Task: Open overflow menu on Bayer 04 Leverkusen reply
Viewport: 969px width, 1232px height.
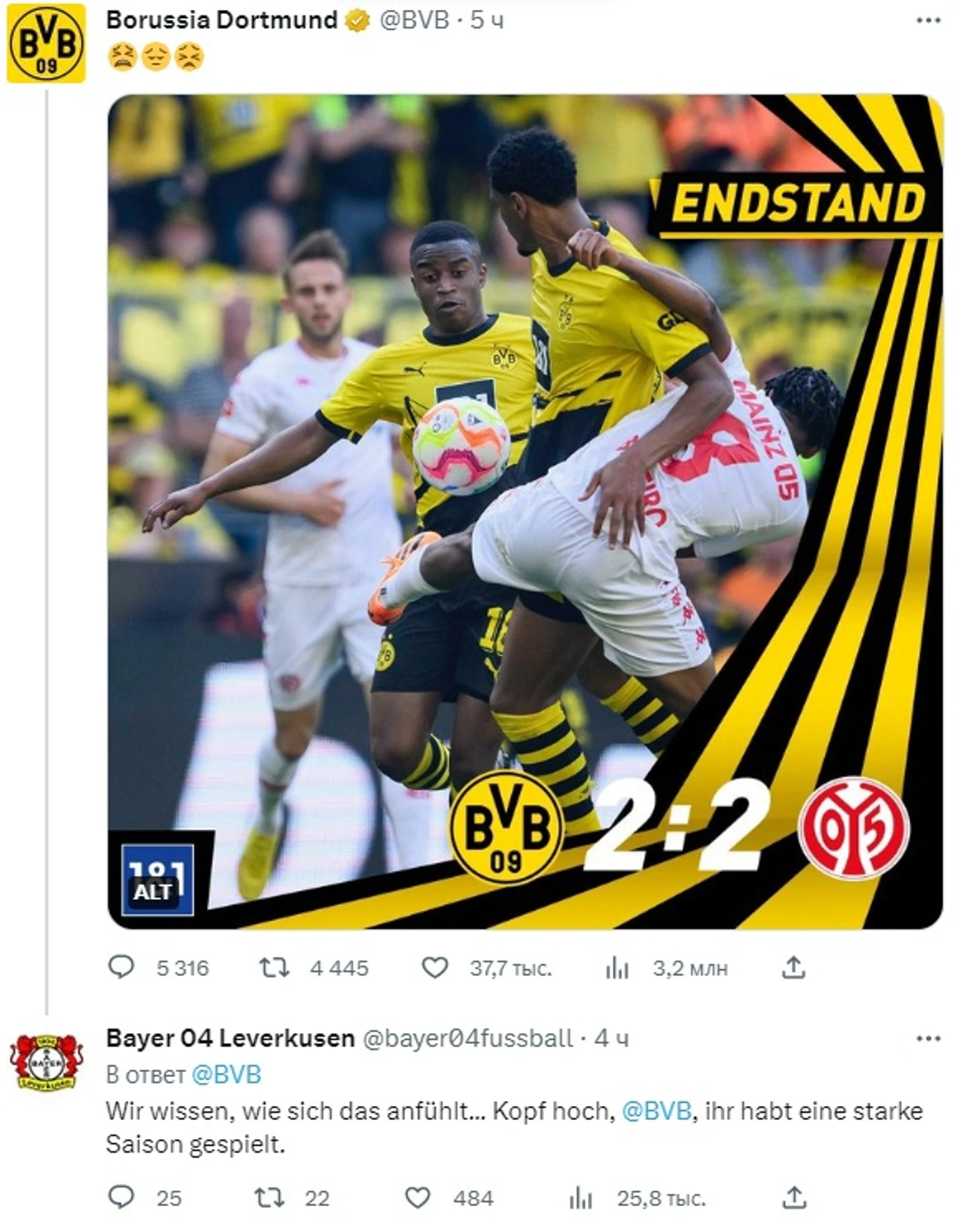Action: pyautogui.click(x=928, y=1038)
